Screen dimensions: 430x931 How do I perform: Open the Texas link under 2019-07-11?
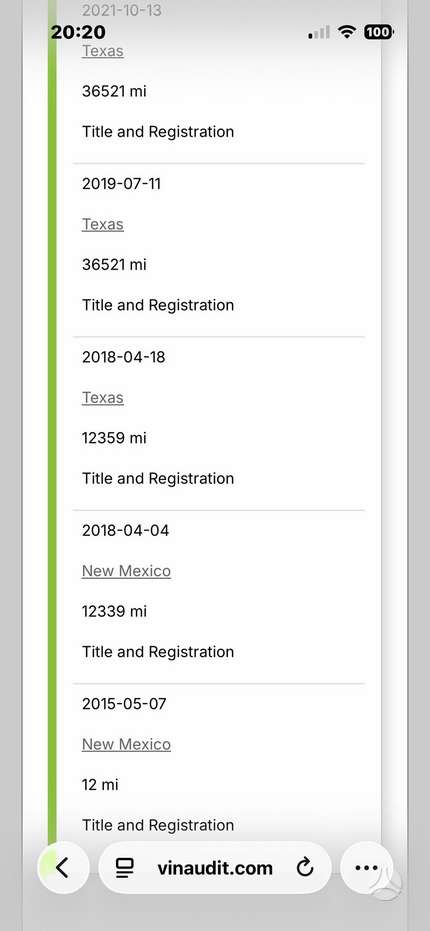103,224
